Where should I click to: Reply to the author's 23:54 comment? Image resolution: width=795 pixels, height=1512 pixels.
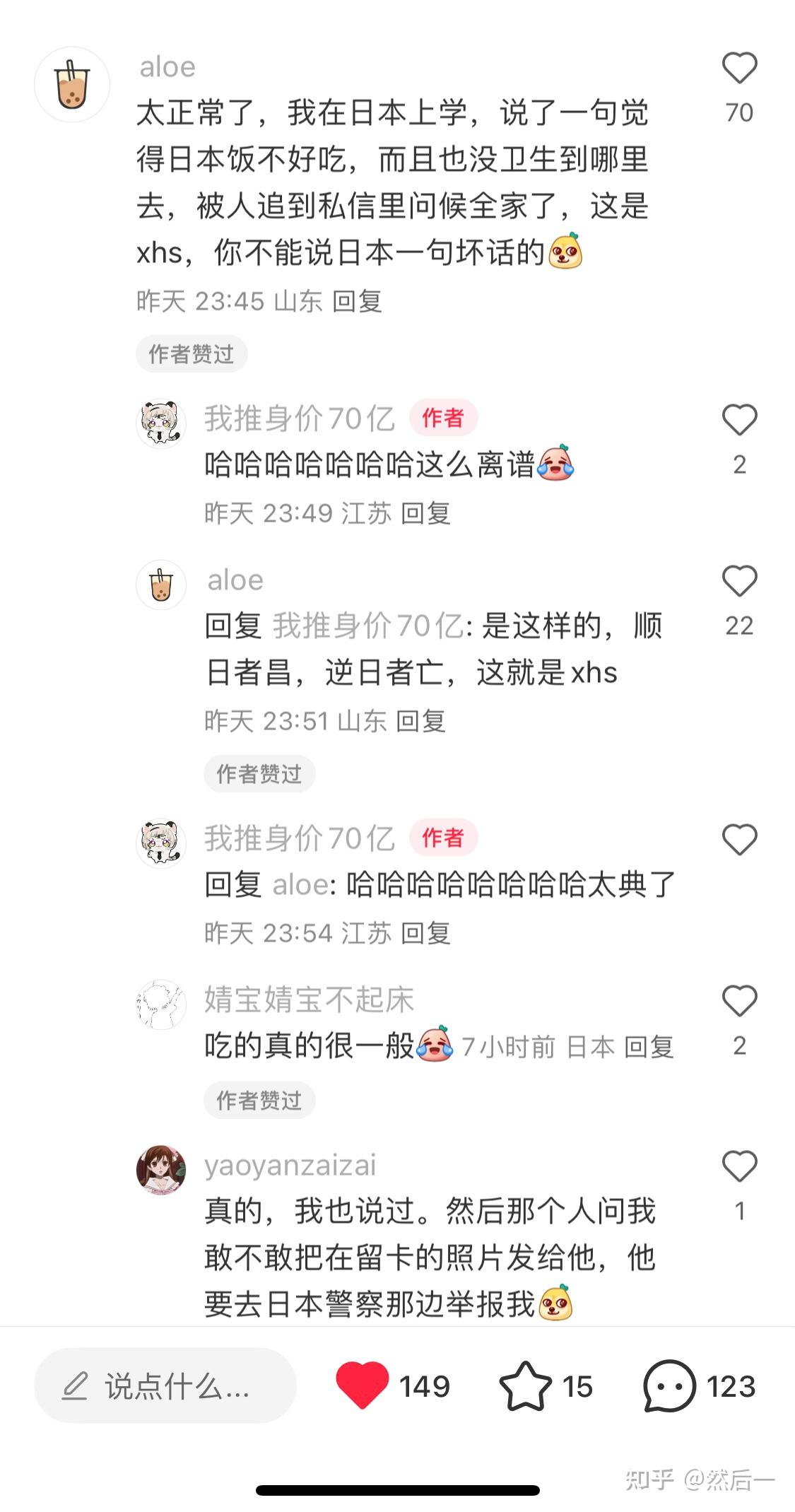pyautogui.click(x=425, y=934)
